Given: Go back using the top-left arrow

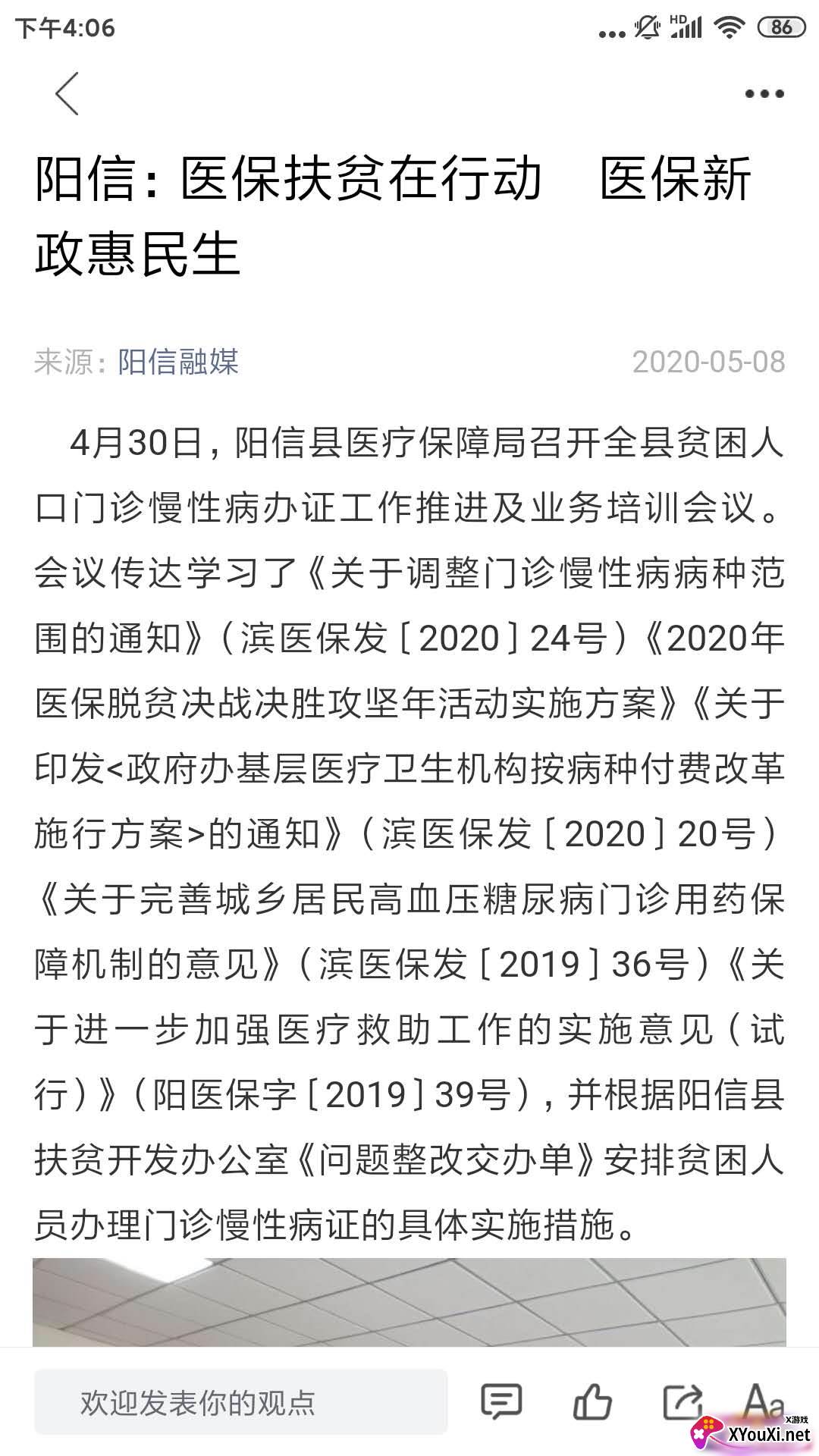Looking at the screenshot, I should pyautogui.click(x=67, y=94).
